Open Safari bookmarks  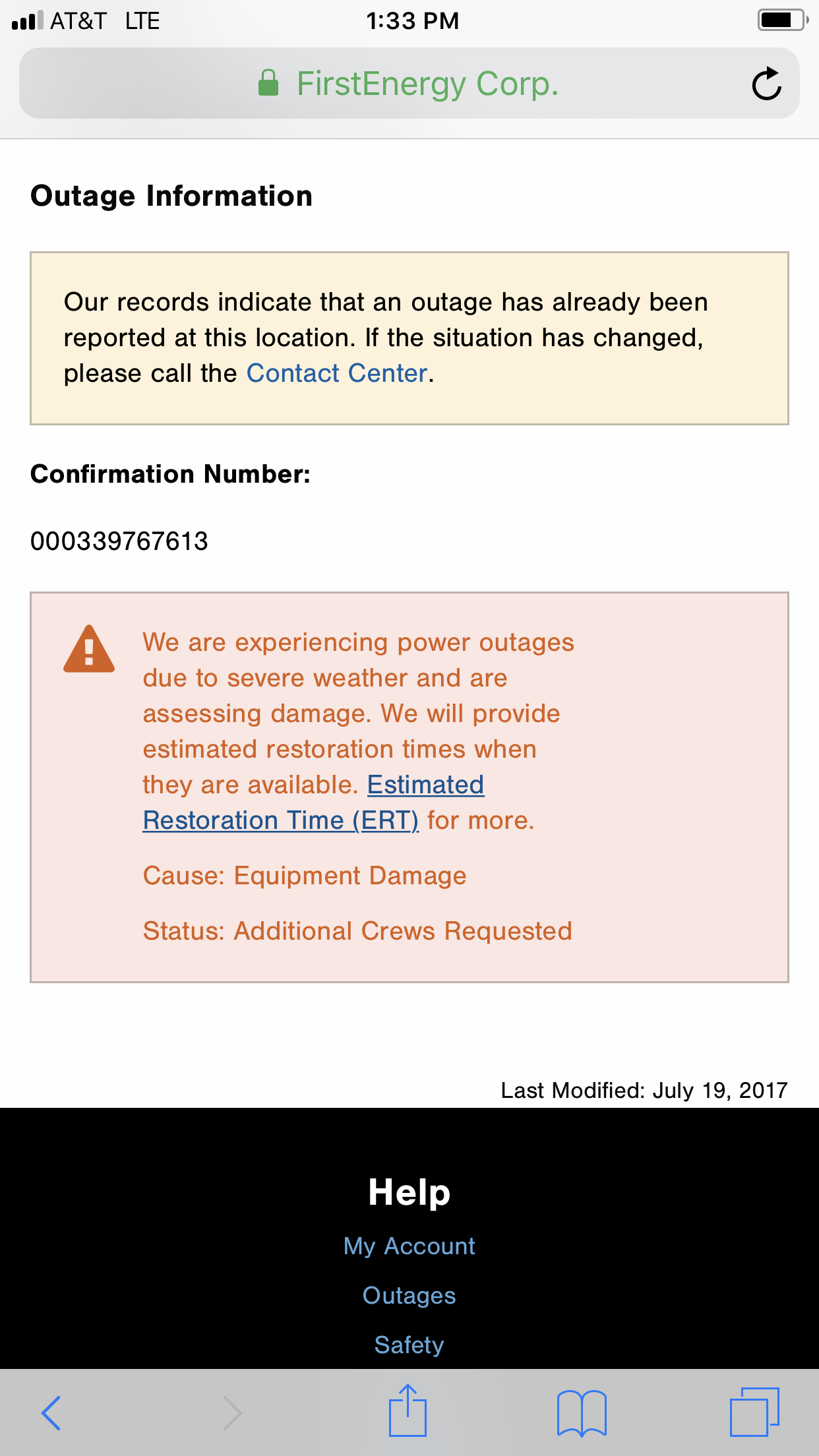(x=582, y=1413)
